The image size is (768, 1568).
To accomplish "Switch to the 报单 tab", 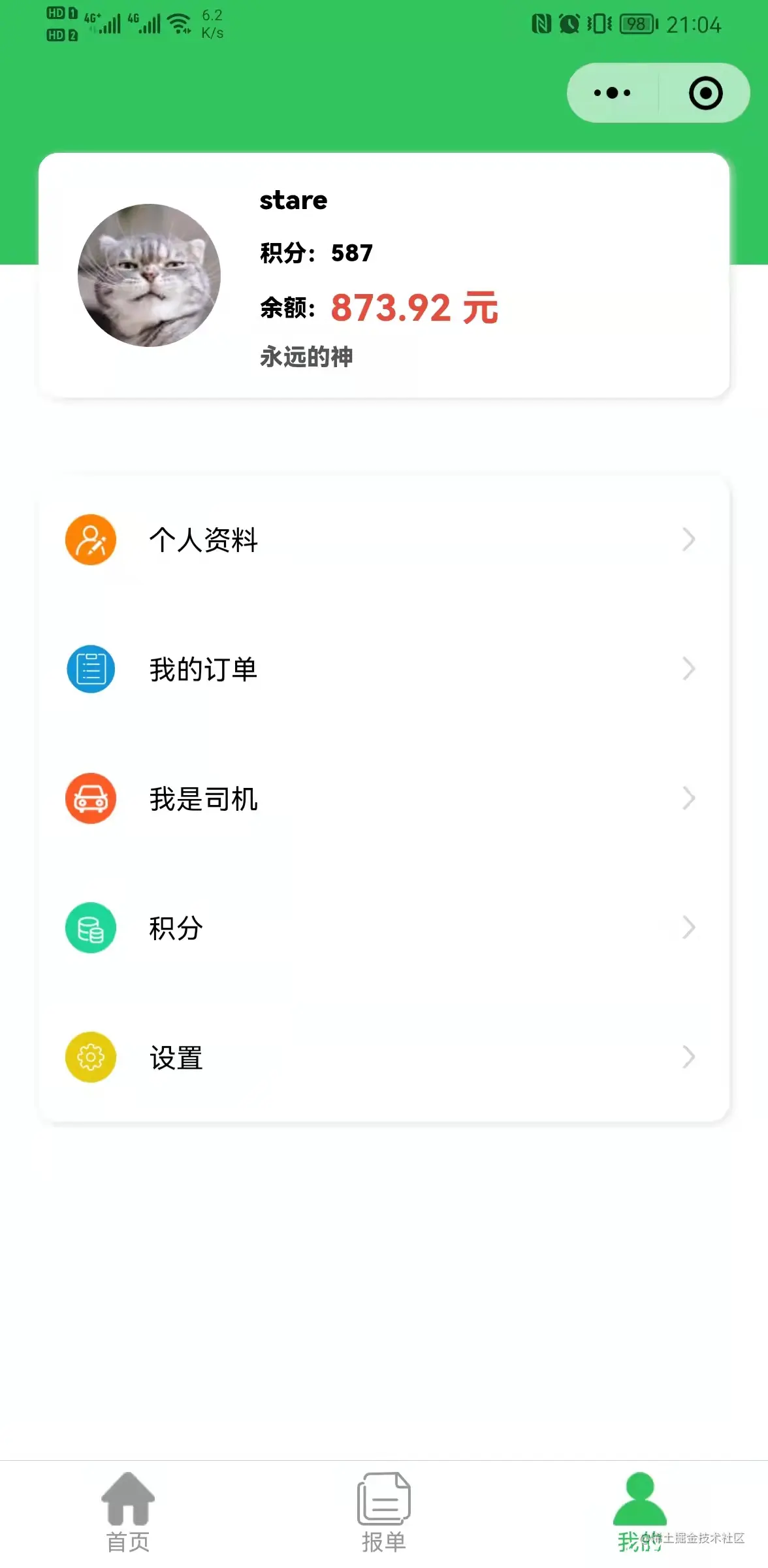I will 384,1522.
